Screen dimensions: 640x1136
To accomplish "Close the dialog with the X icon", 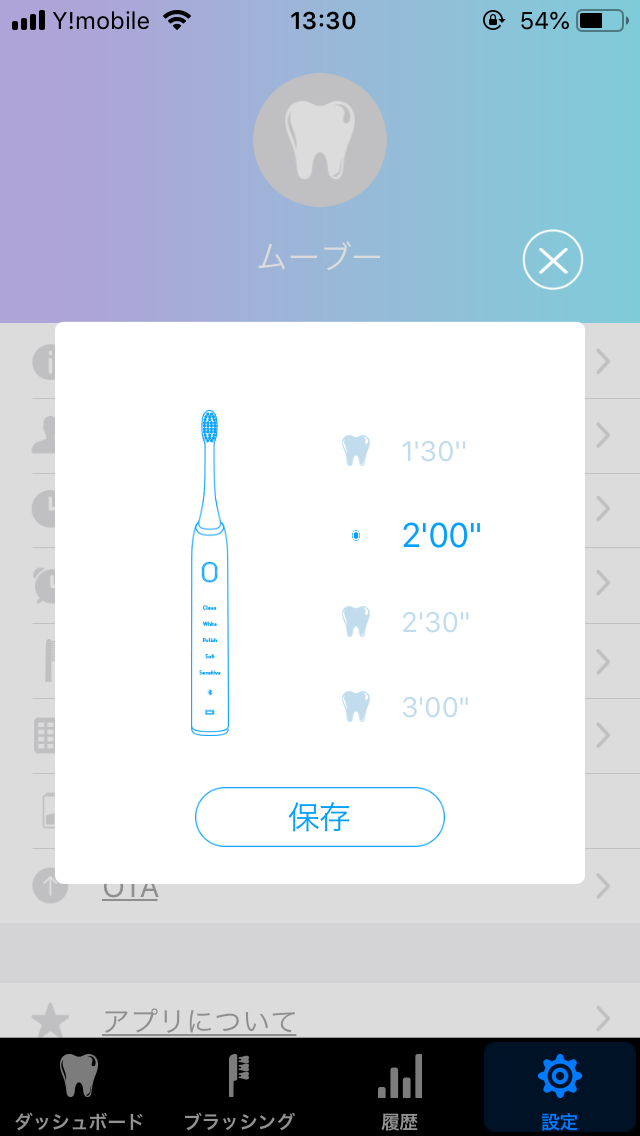I will [552, 262].
